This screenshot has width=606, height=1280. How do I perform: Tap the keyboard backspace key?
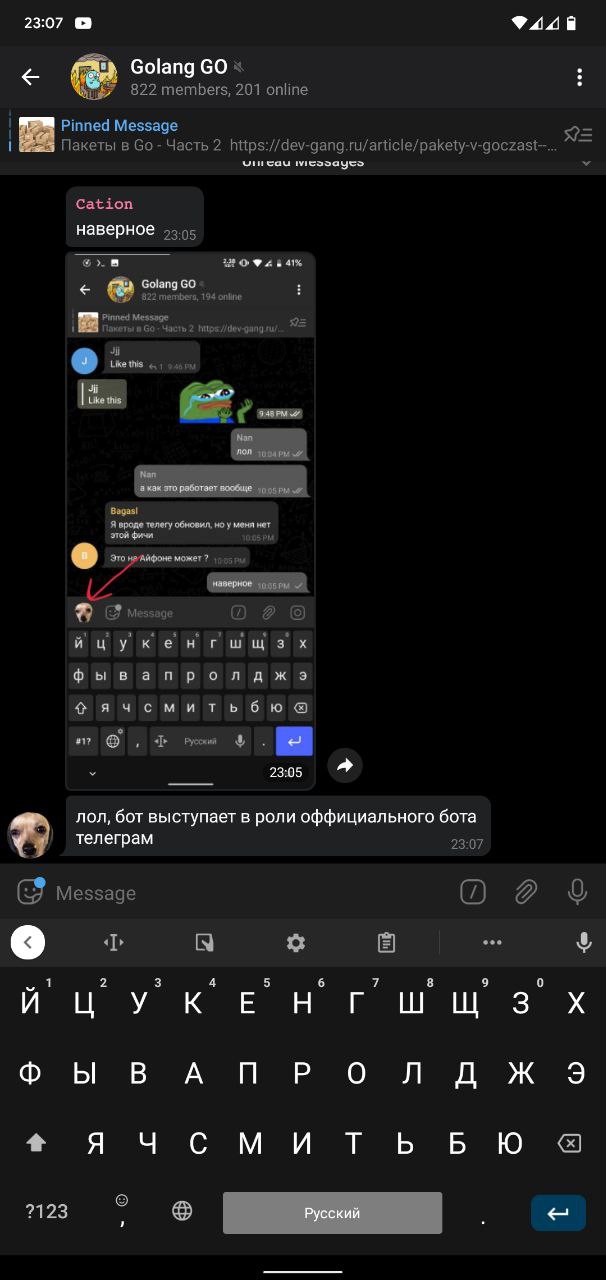[569, 1143]
